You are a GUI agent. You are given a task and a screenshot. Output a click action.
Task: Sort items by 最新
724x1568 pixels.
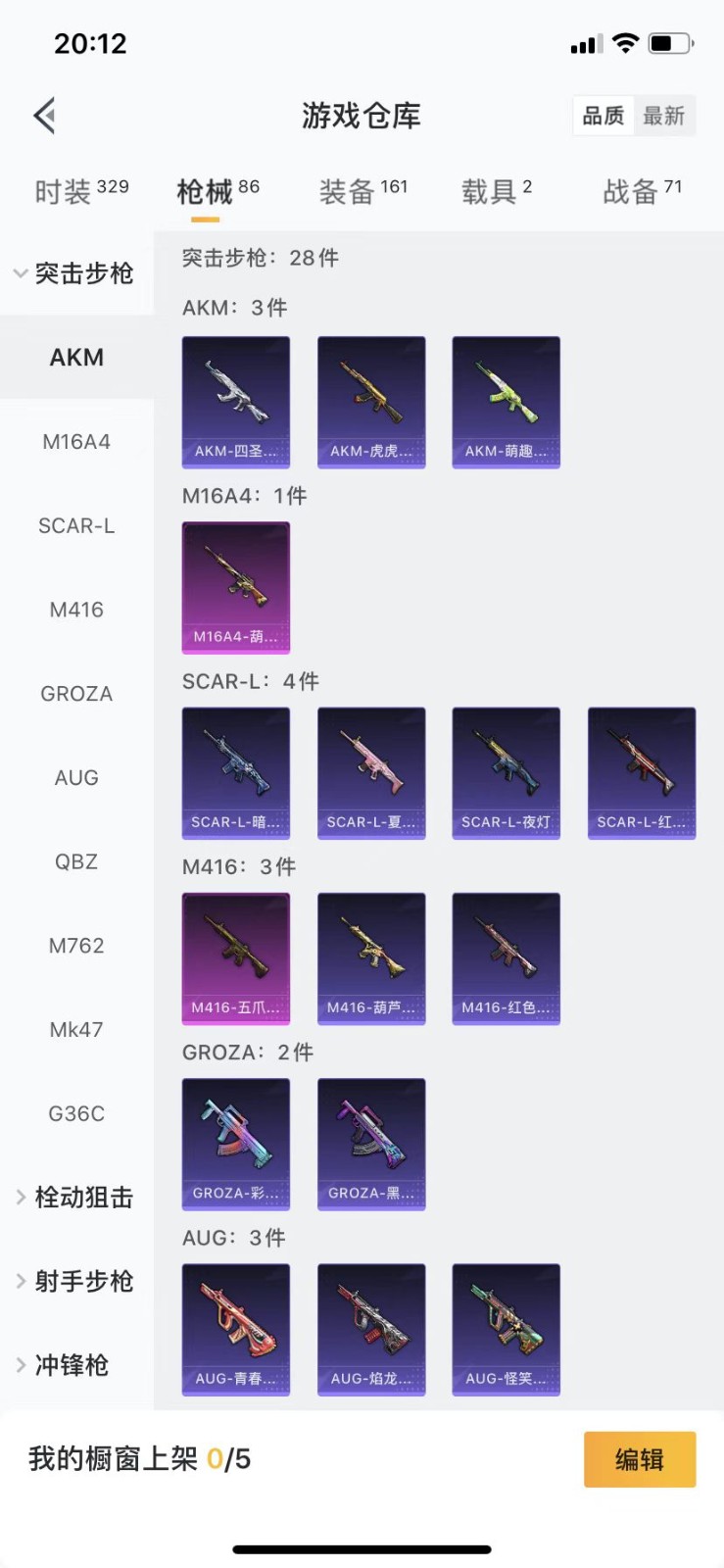(x=663, y=116)
